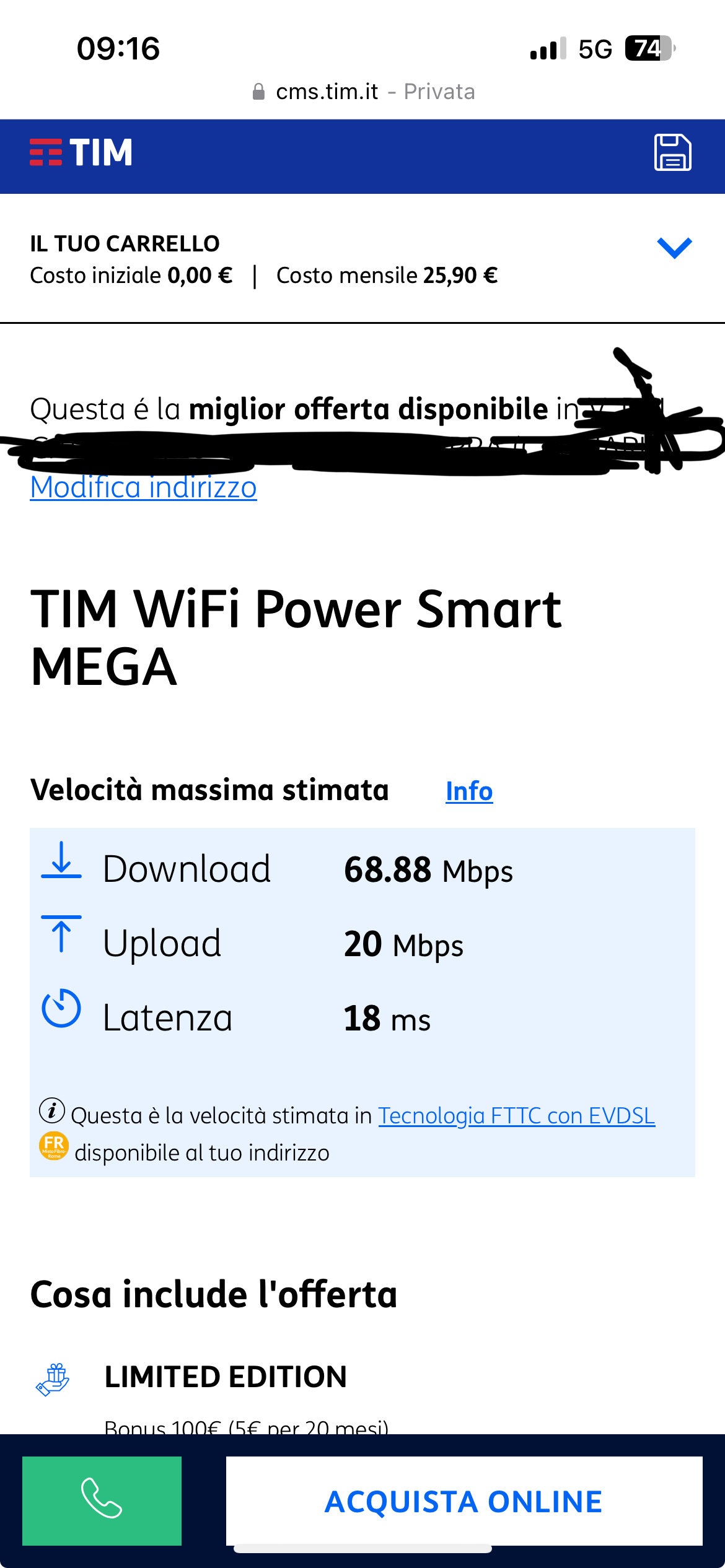Expand the Il tuo carrello summary

674,248
